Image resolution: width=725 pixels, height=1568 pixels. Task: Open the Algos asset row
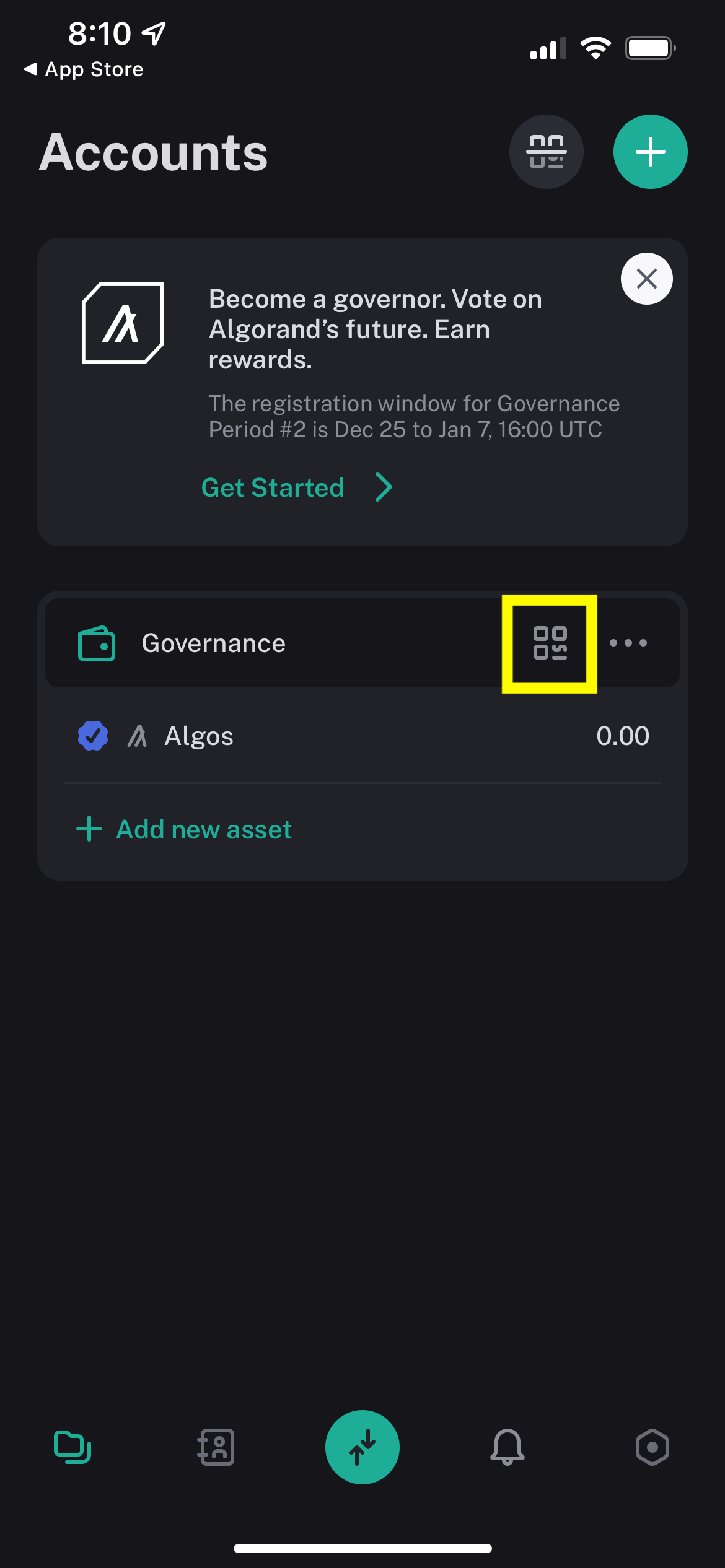(362, 736)
